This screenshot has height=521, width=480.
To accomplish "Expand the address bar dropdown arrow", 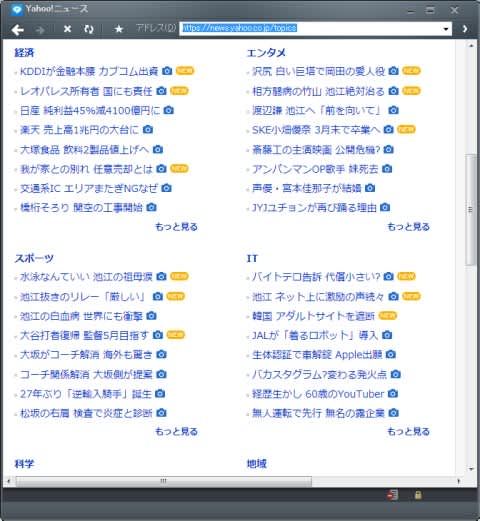I will coord(446,29).
